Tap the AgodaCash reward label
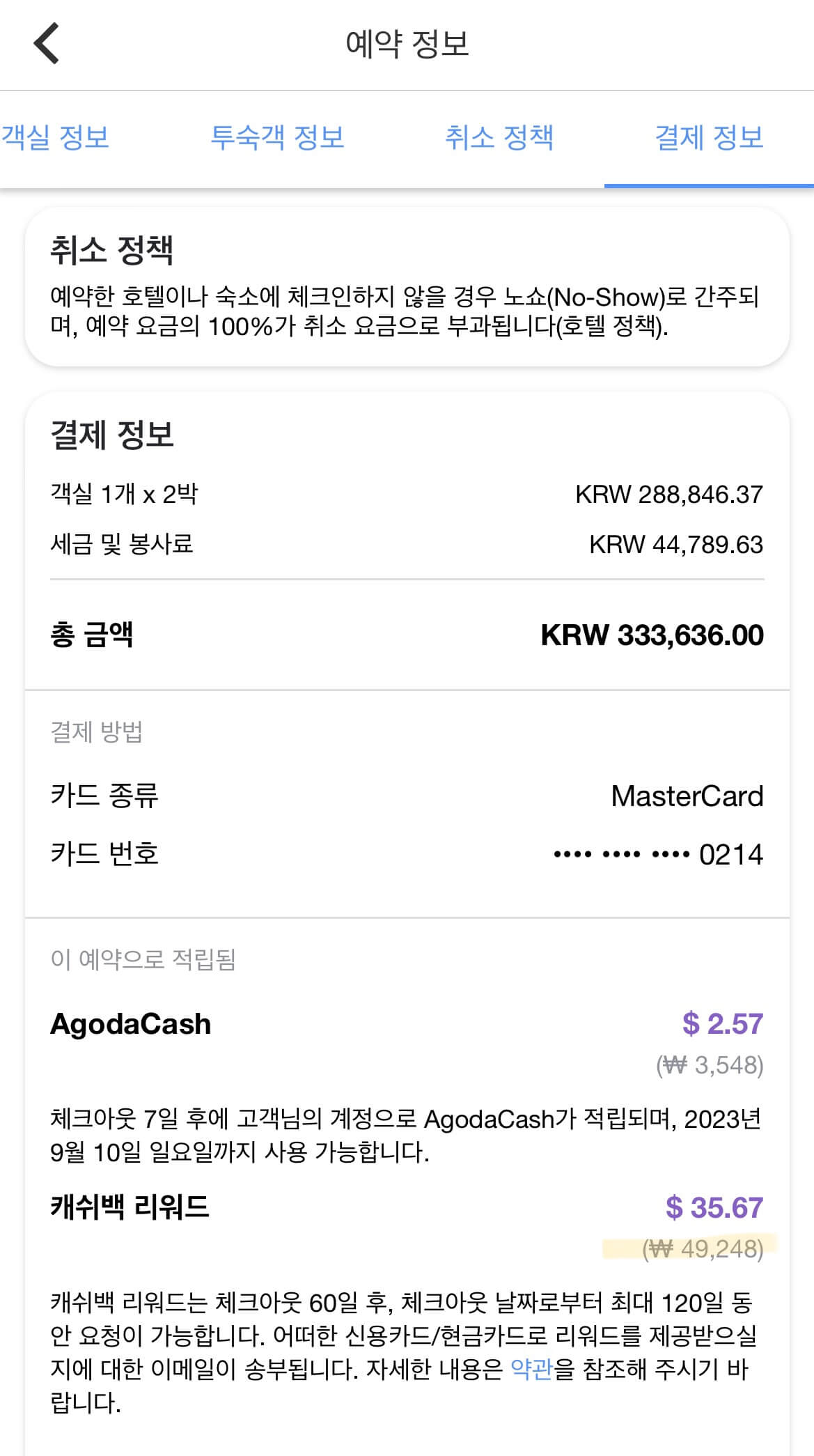This screenshot has width=814, height=1456. point(129,1024)
